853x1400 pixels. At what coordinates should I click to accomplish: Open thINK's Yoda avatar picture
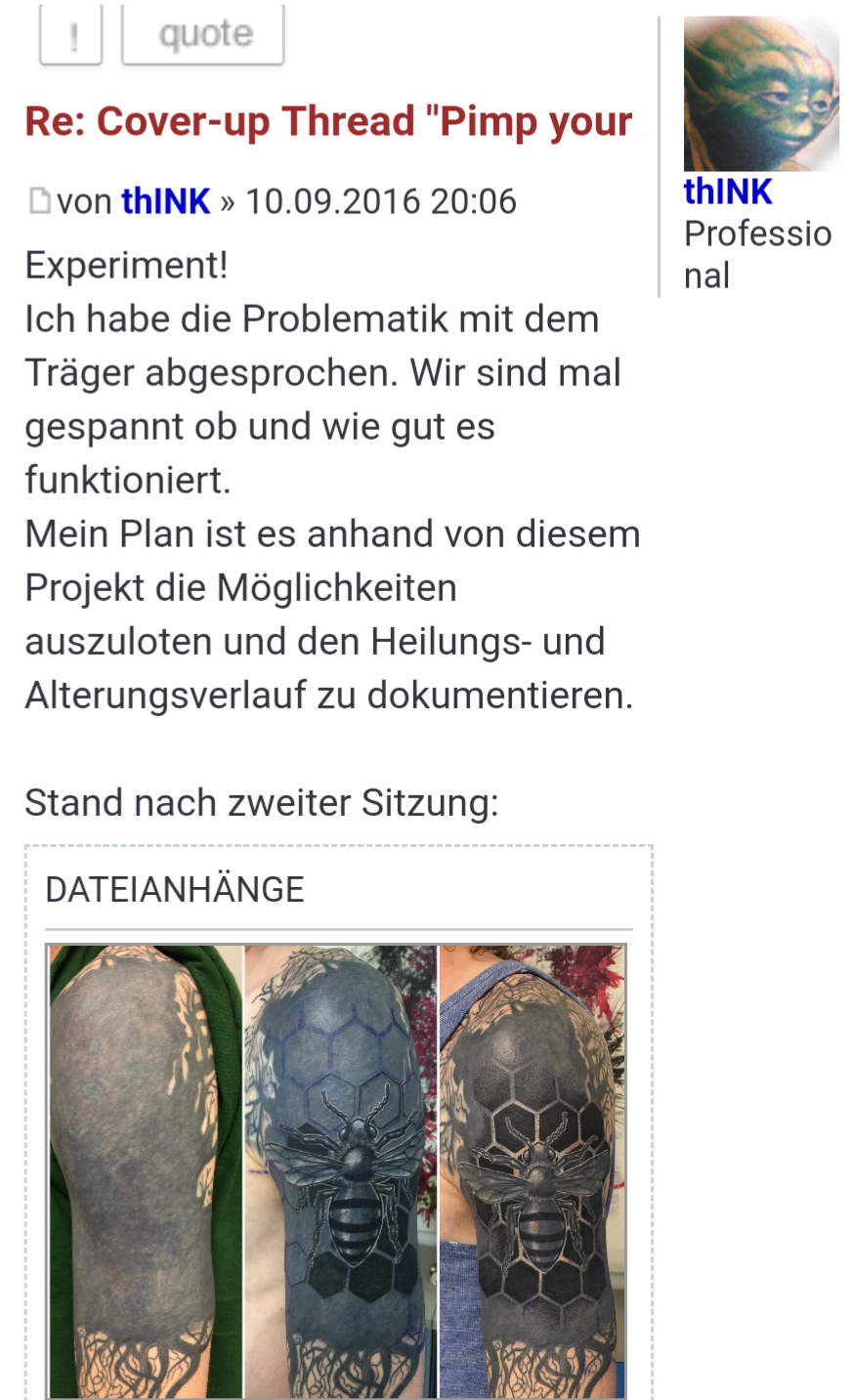click(x=761, y=94)
